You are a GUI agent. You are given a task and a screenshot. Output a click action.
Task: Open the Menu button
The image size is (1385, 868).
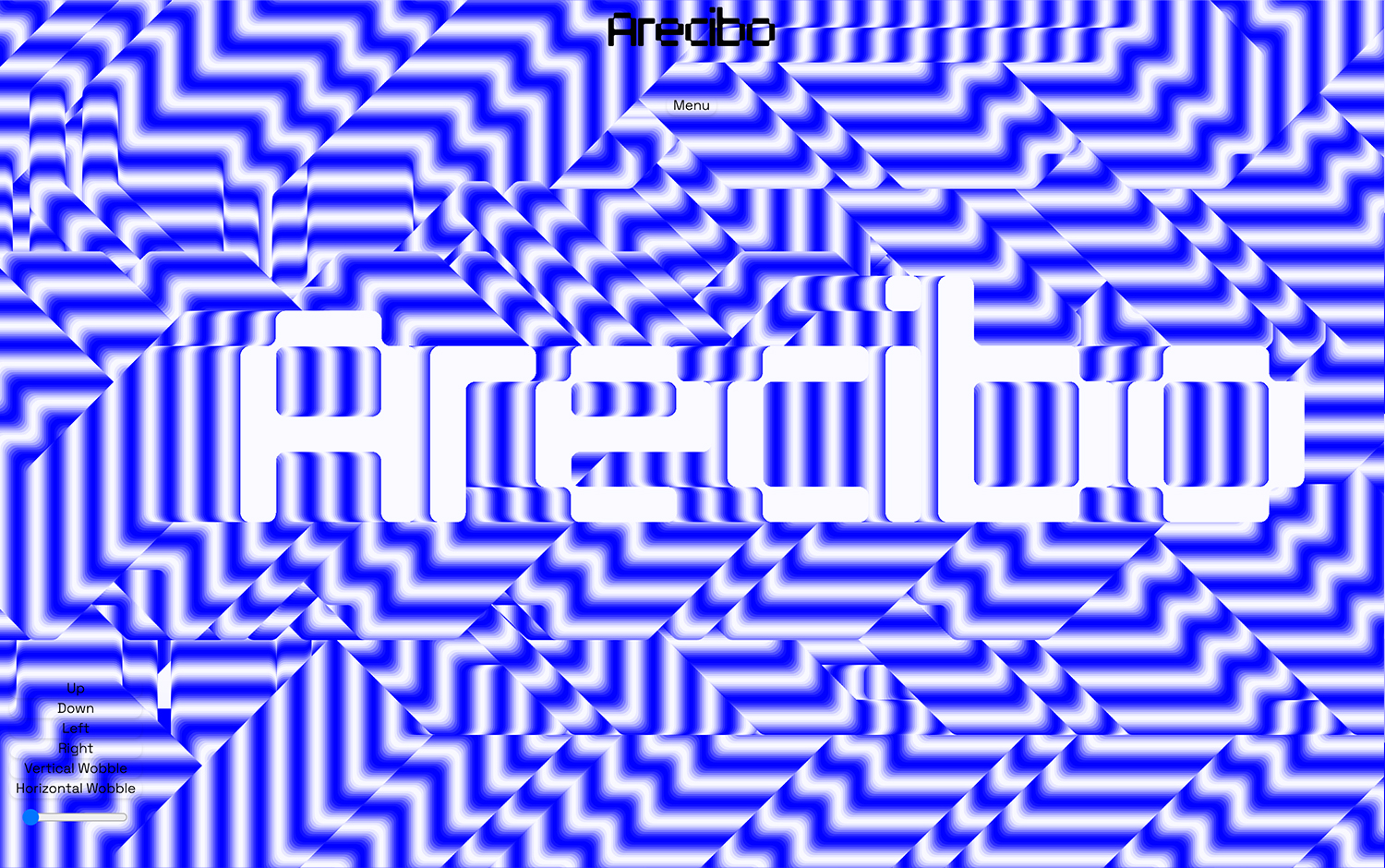[691, 105]
